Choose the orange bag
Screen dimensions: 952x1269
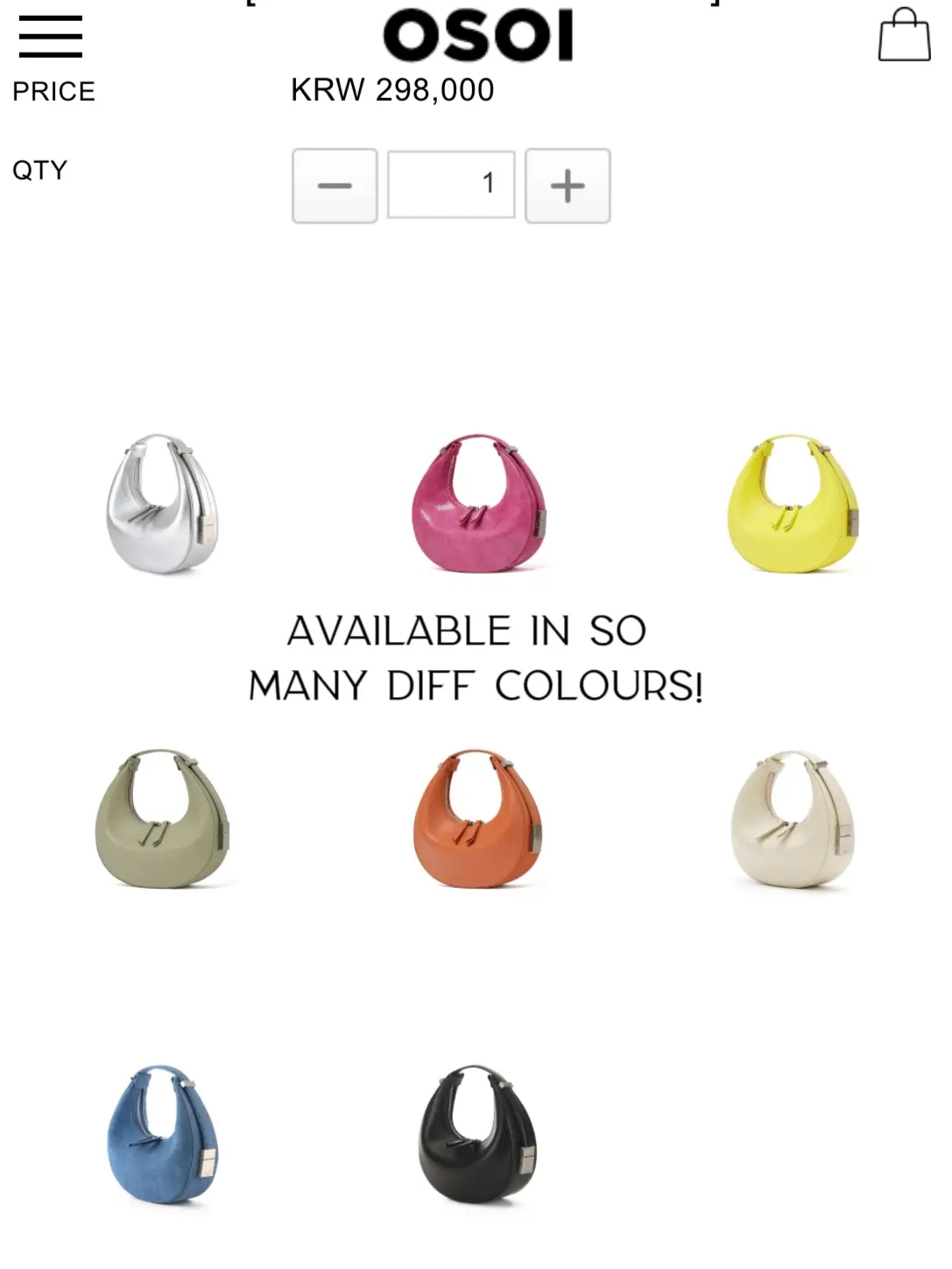pos(478,819)
